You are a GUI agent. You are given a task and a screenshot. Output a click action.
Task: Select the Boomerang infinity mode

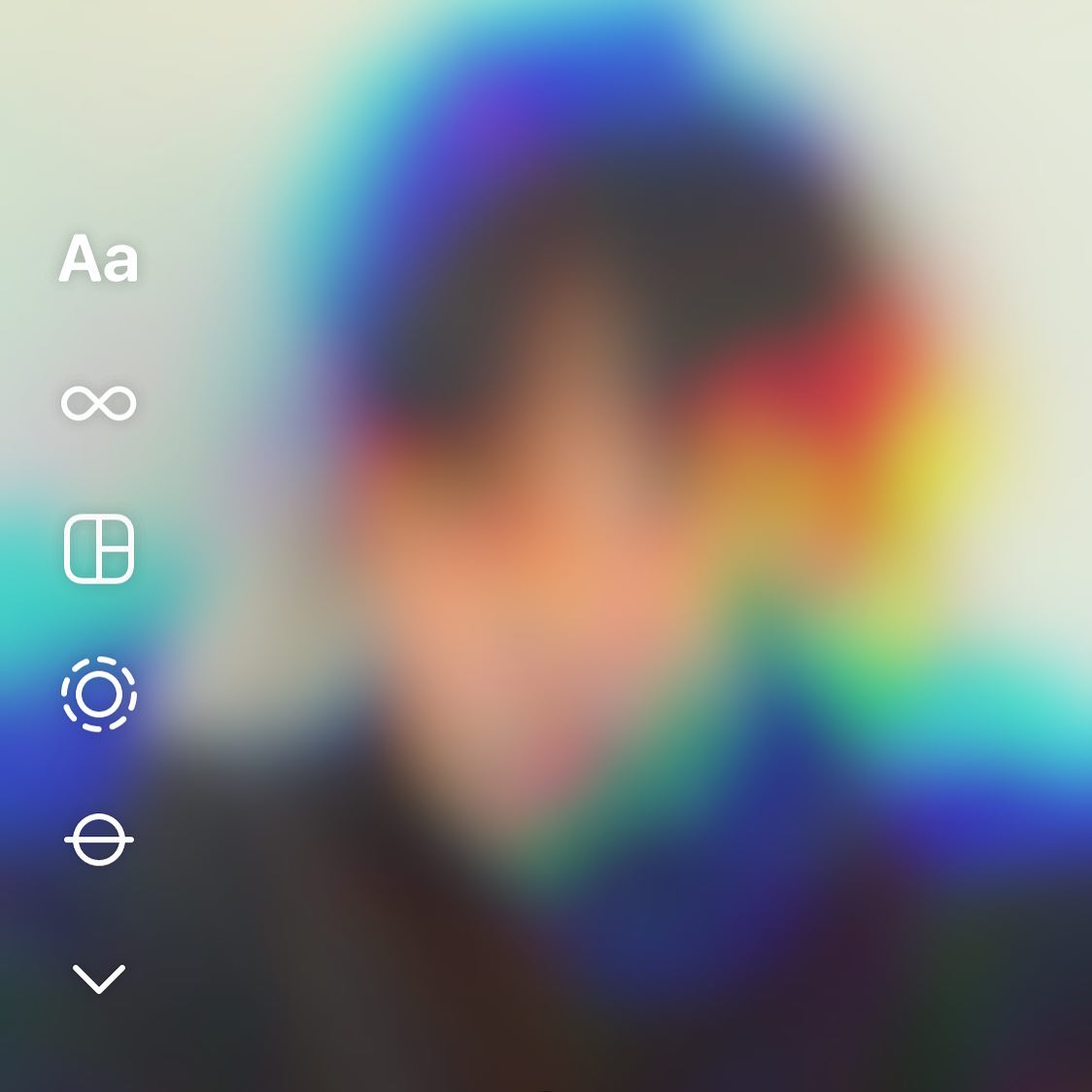(98, 402)
